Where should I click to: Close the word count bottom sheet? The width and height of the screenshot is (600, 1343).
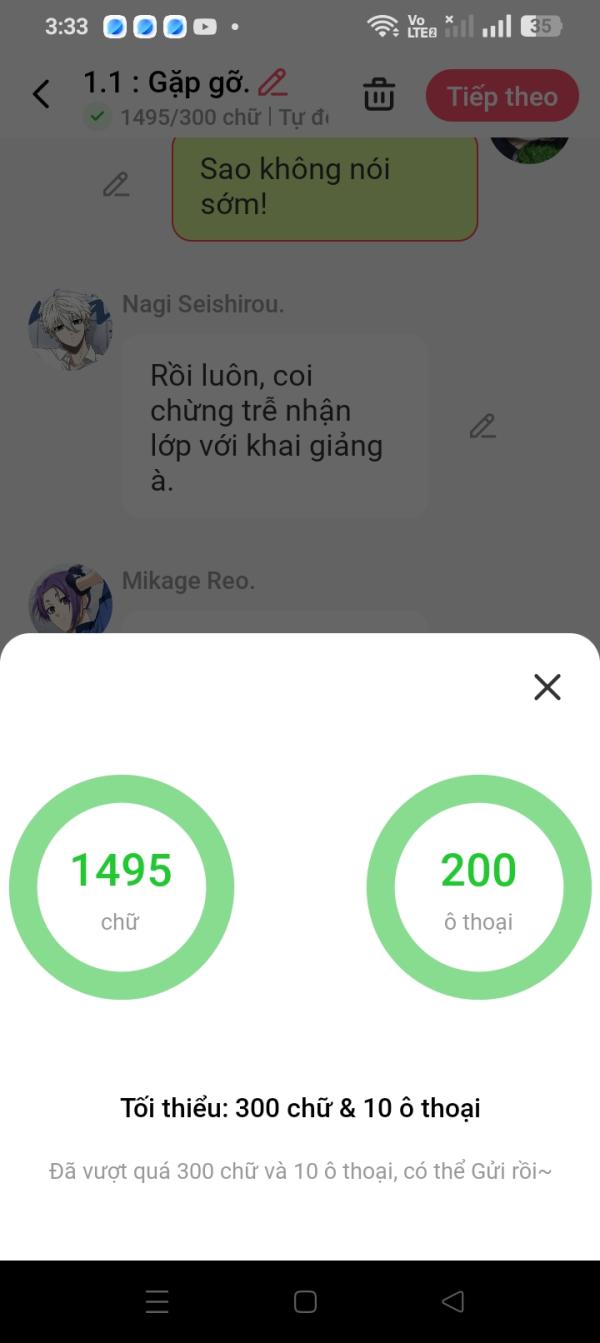point(547,687)
